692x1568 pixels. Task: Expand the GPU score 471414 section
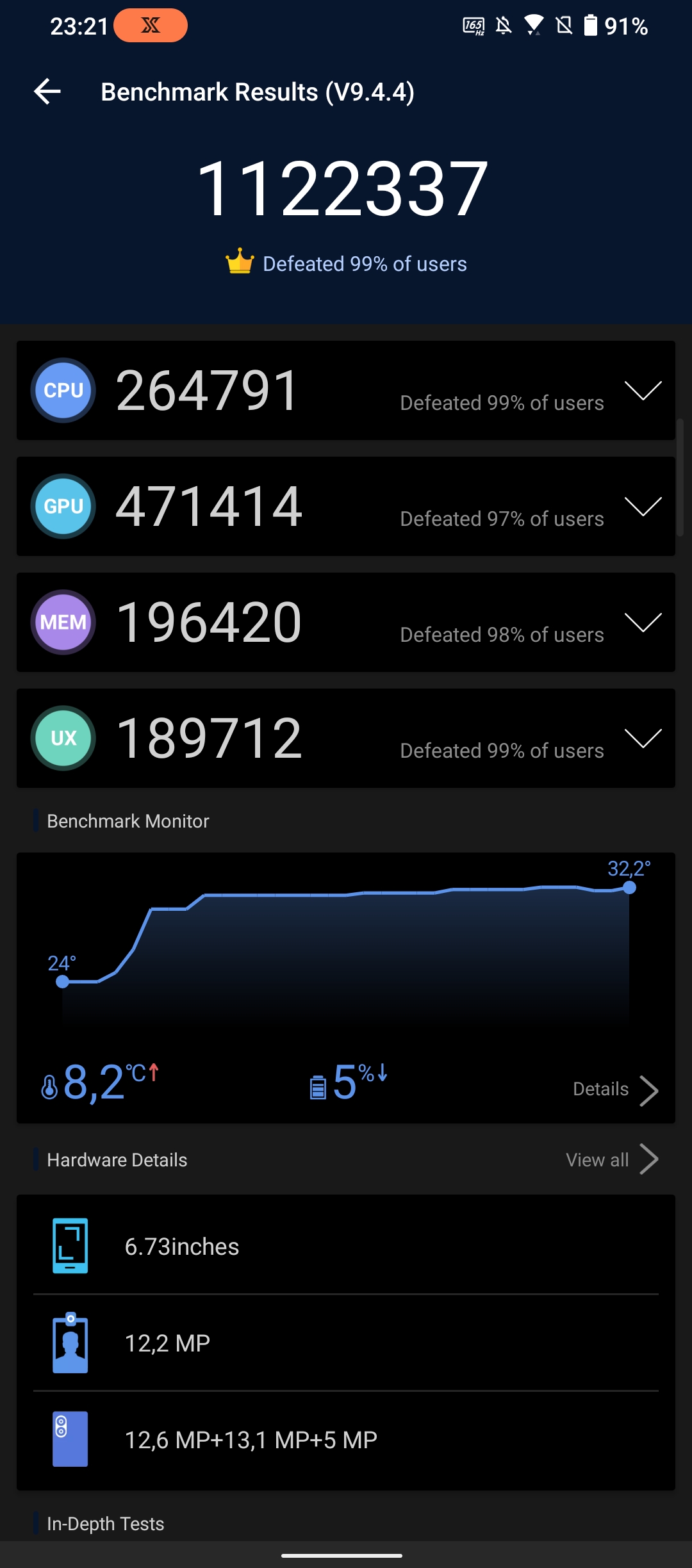click(x=643, y=506)
